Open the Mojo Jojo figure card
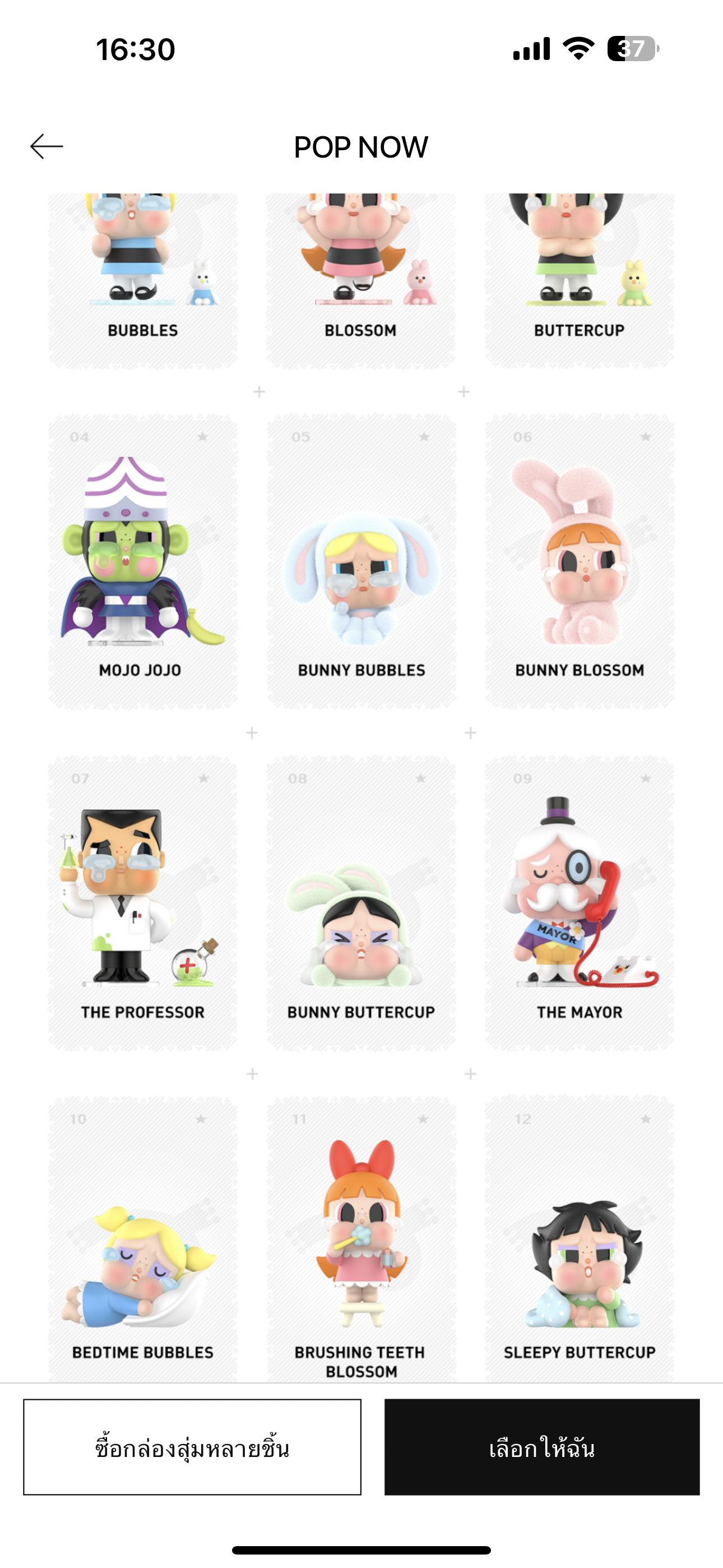Screen dimensions: 723x1568 pyautogui.click(x=142, y=561)
